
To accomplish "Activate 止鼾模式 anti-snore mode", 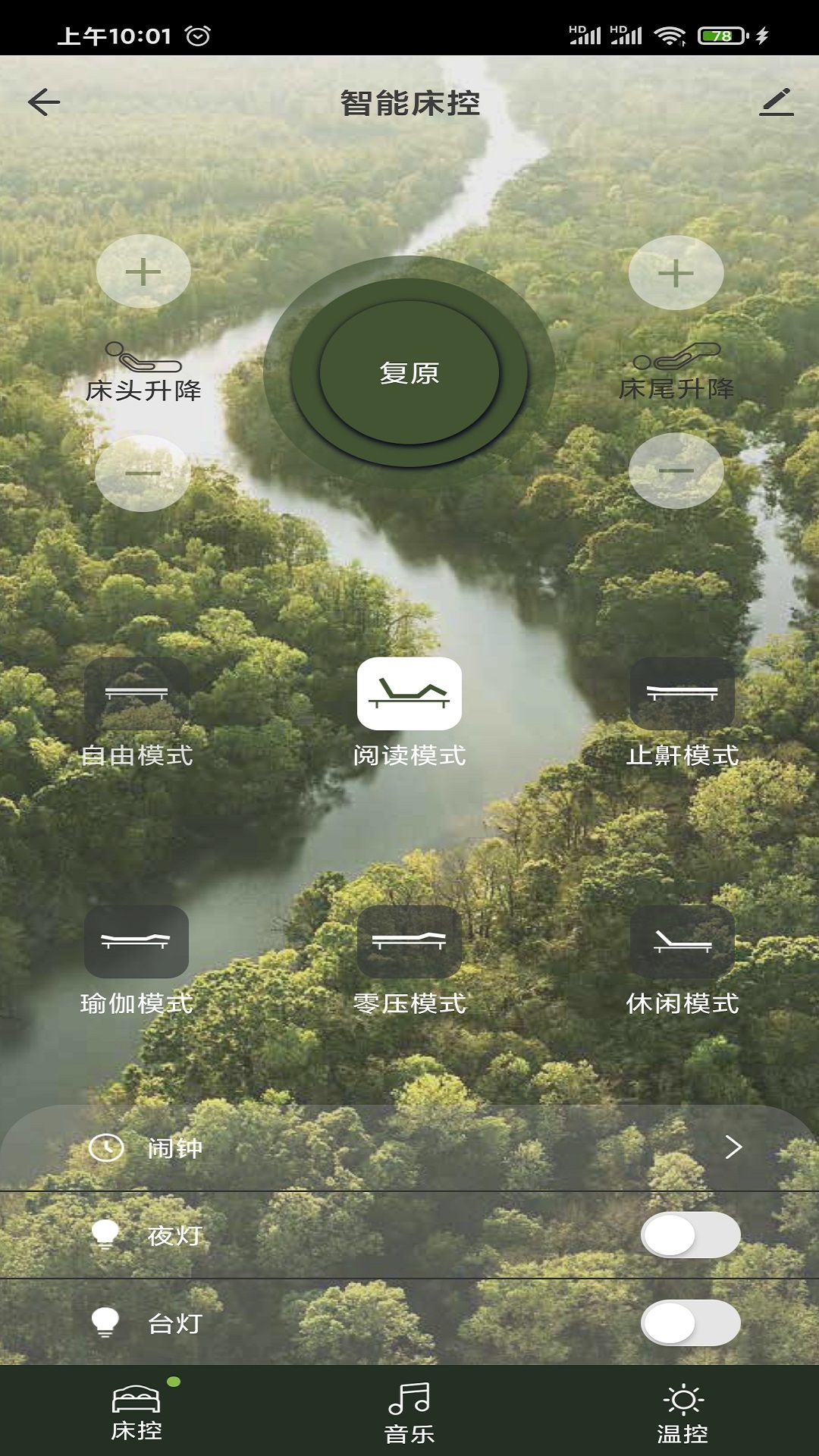I will click(x=682, y=694).
